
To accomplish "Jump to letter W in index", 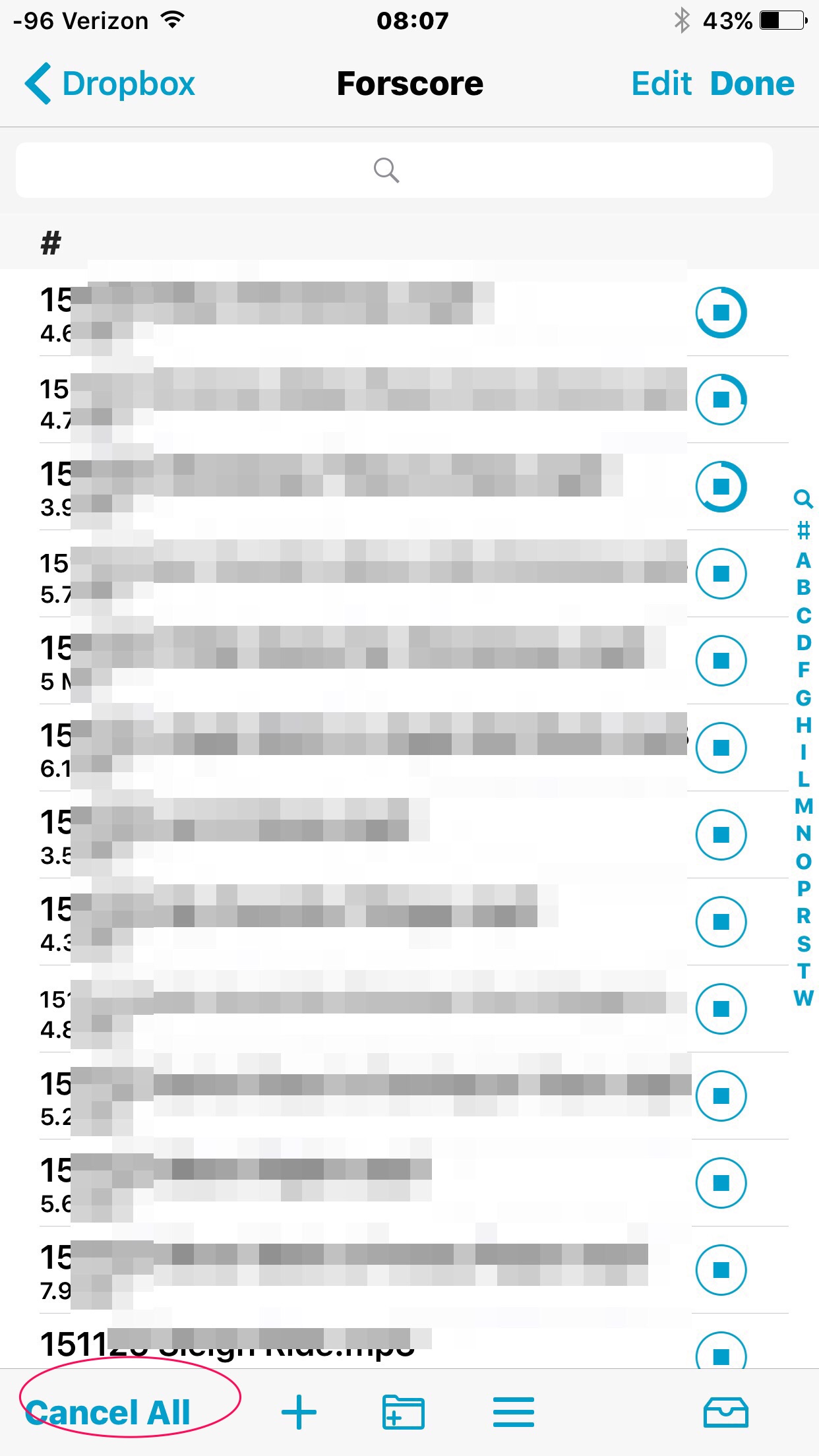I will [803, 998].
